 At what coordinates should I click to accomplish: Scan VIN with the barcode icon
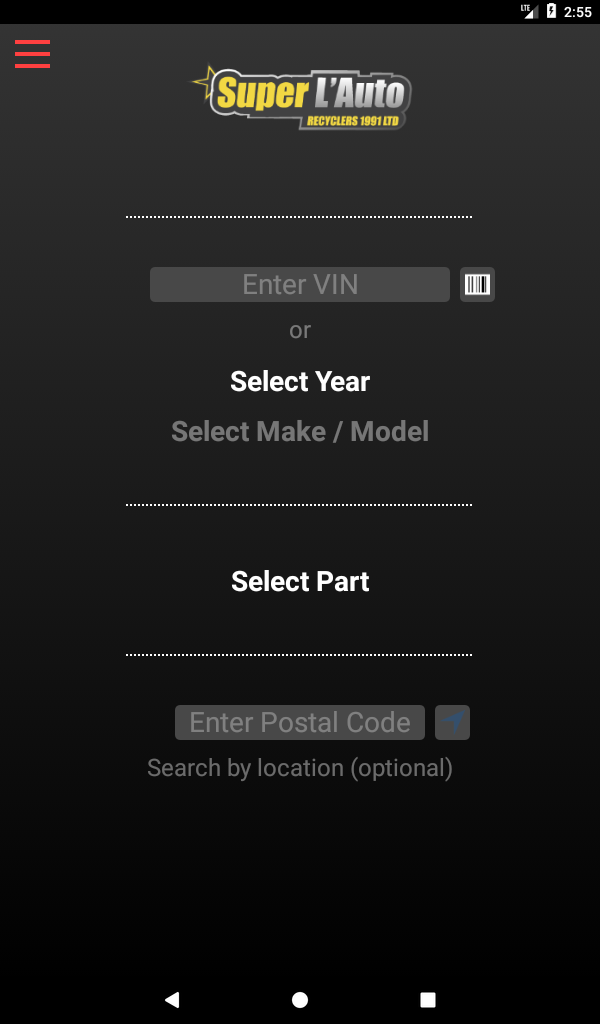click(x=477, y=285)
